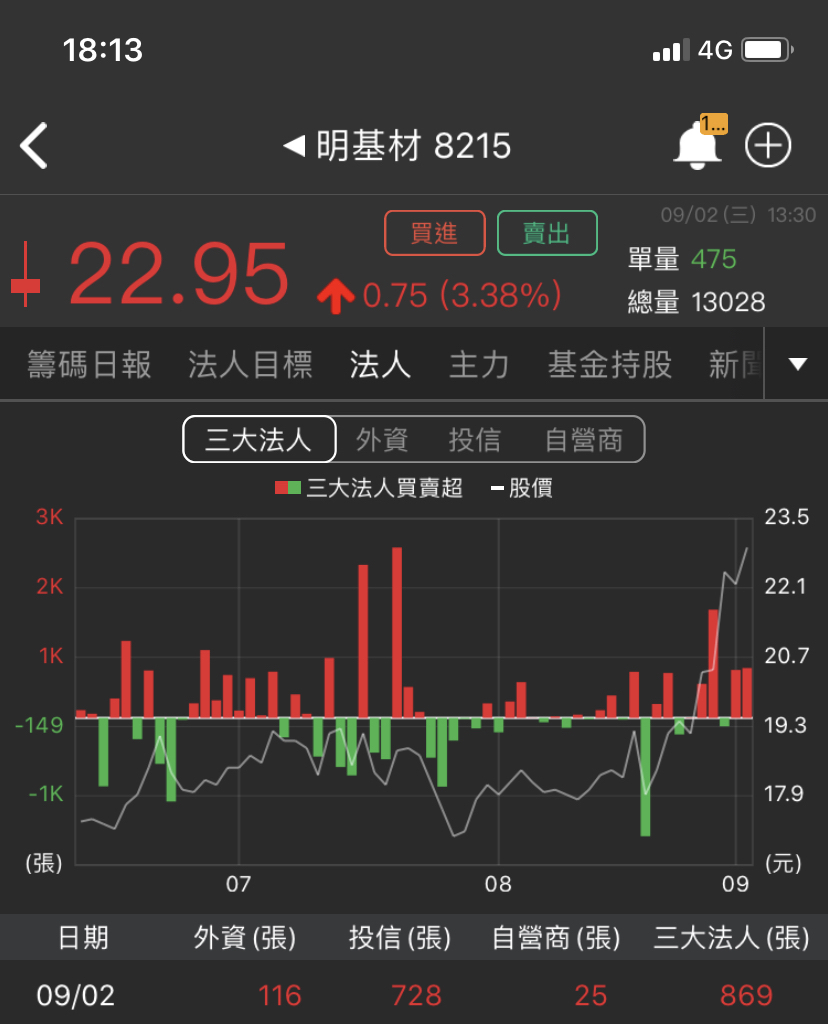
Task: Switch chart to 外資
Action: point(382,439)
